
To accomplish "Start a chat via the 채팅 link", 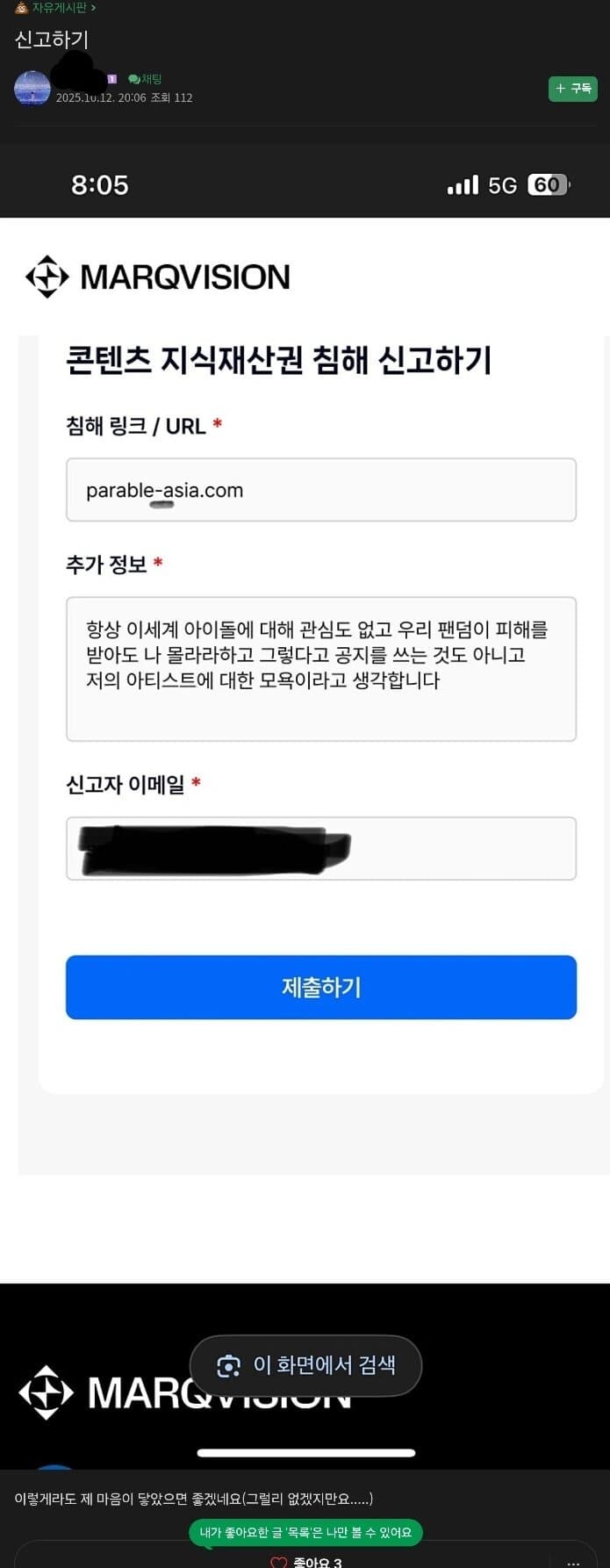I will click(146, 79).
